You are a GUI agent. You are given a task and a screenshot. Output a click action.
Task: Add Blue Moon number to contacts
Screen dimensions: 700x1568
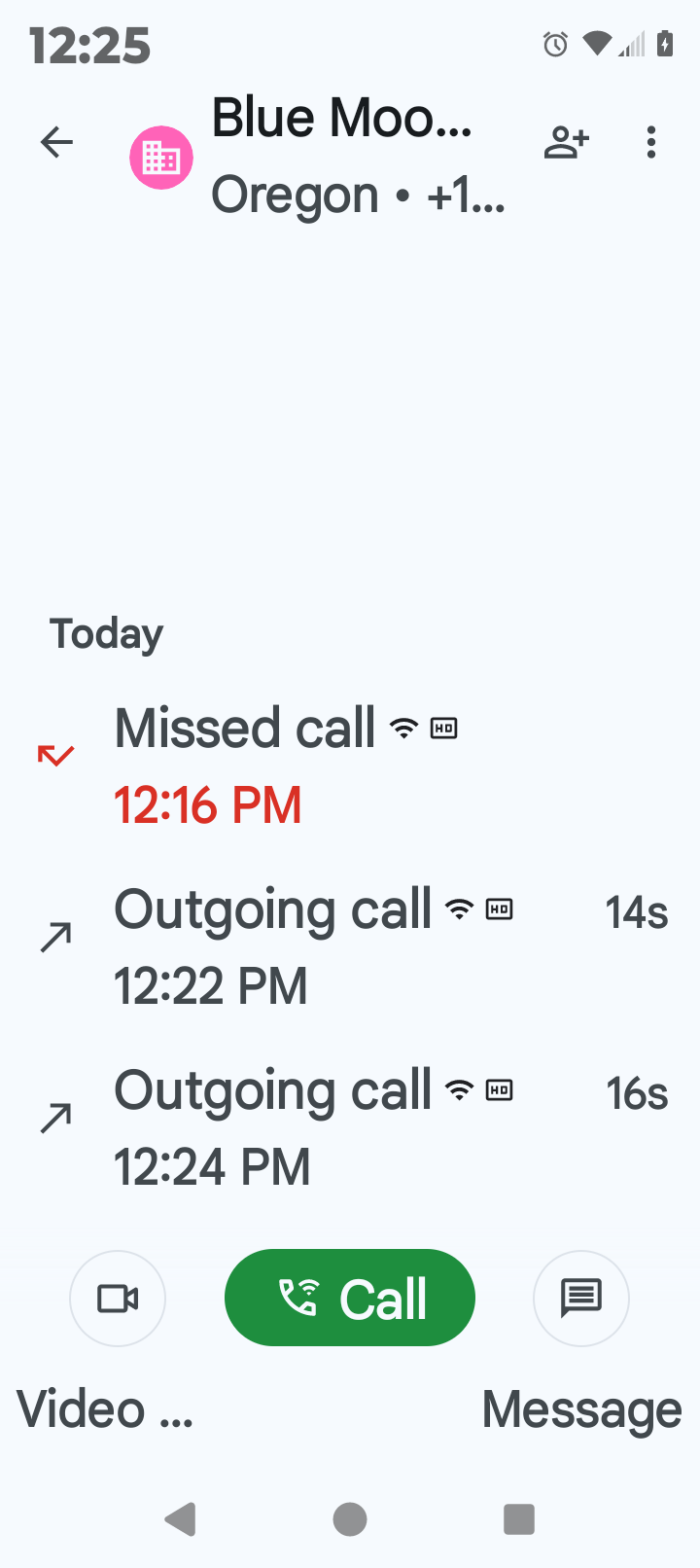(x=566, y=143)
